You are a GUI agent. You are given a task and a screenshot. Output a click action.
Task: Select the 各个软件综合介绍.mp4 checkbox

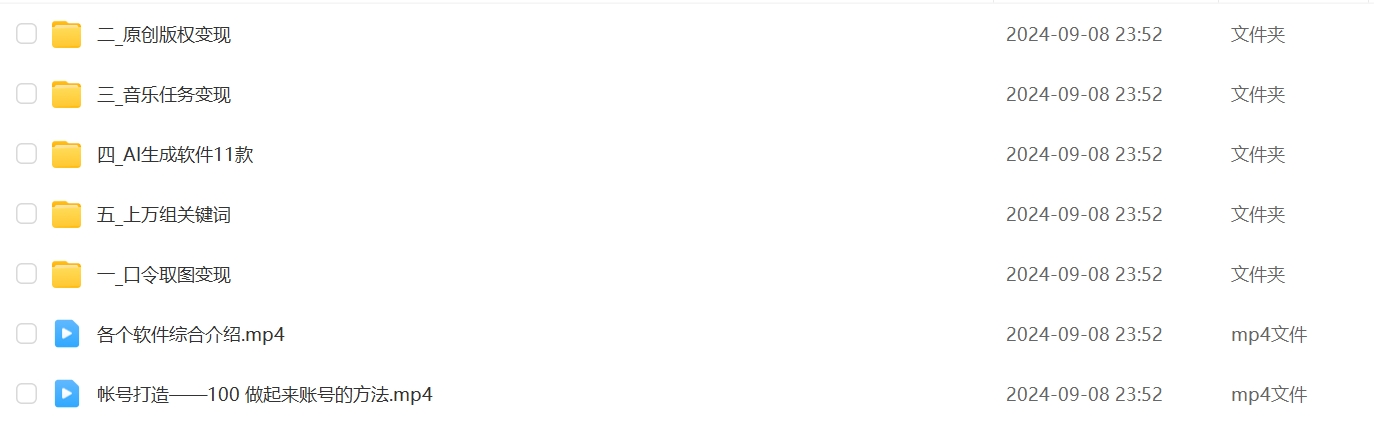[27, 334]
